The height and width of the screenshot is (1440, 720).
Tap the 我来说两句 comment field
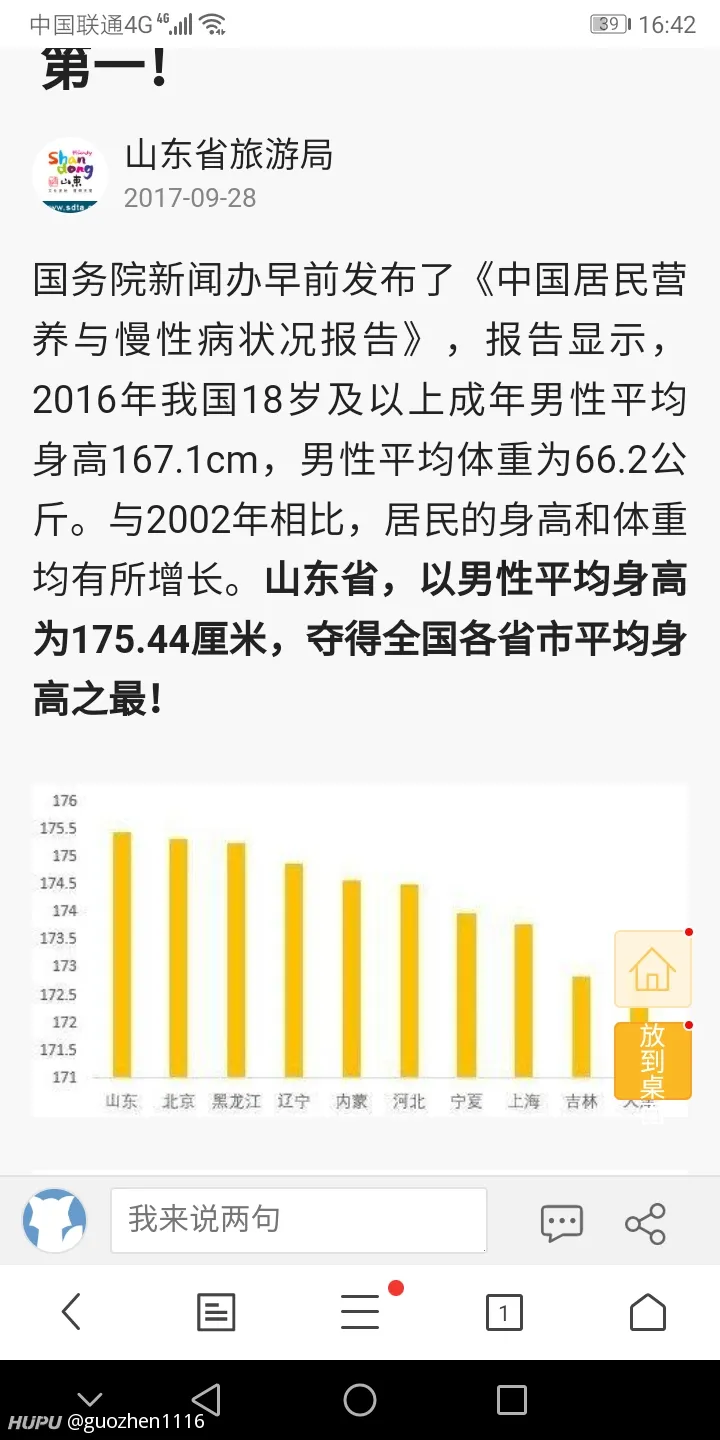coord(298,1220)
